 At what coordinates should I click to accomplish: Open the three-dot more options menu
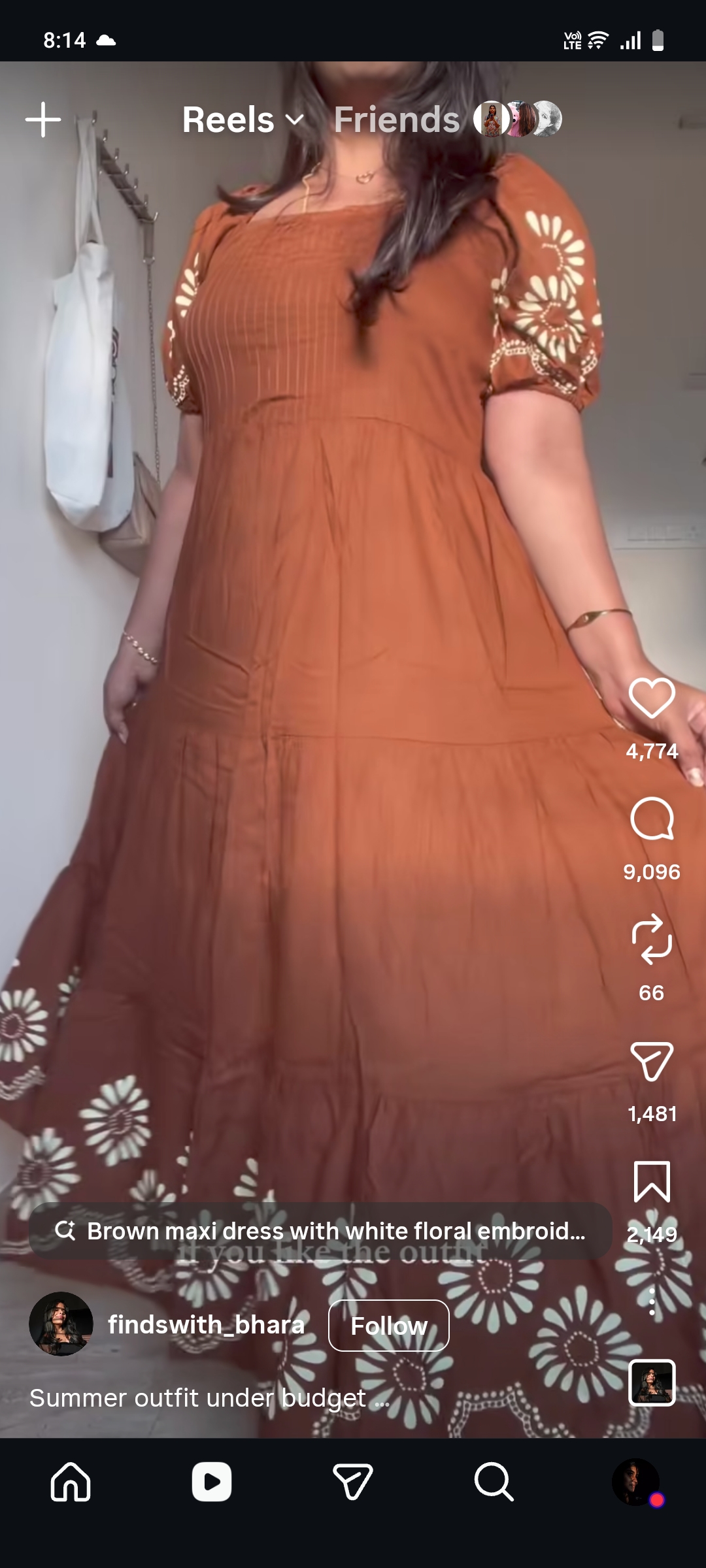coord(652,1302)
